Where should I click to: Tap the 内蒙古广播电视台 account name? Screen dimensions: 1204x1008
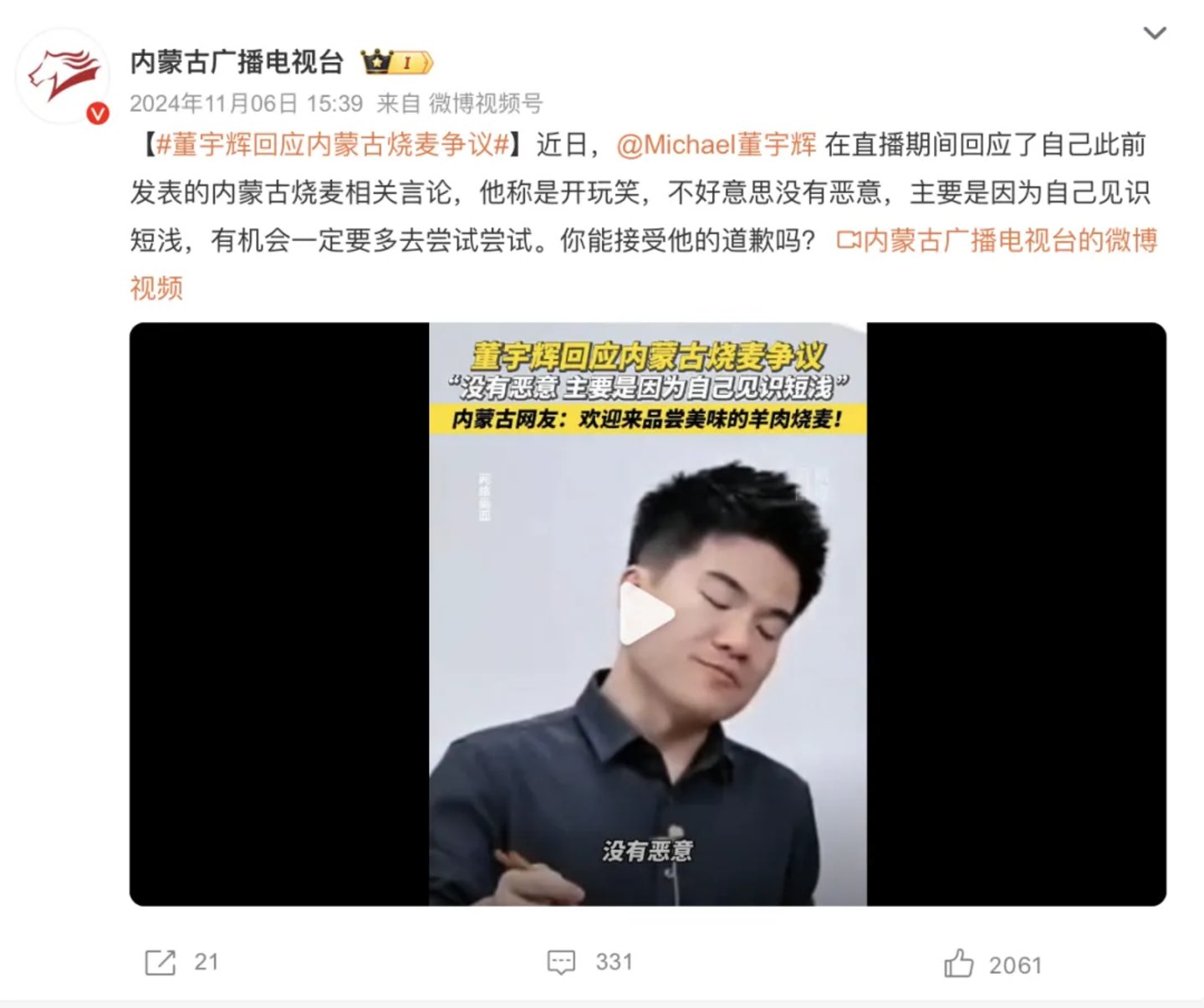pos(237,62)
